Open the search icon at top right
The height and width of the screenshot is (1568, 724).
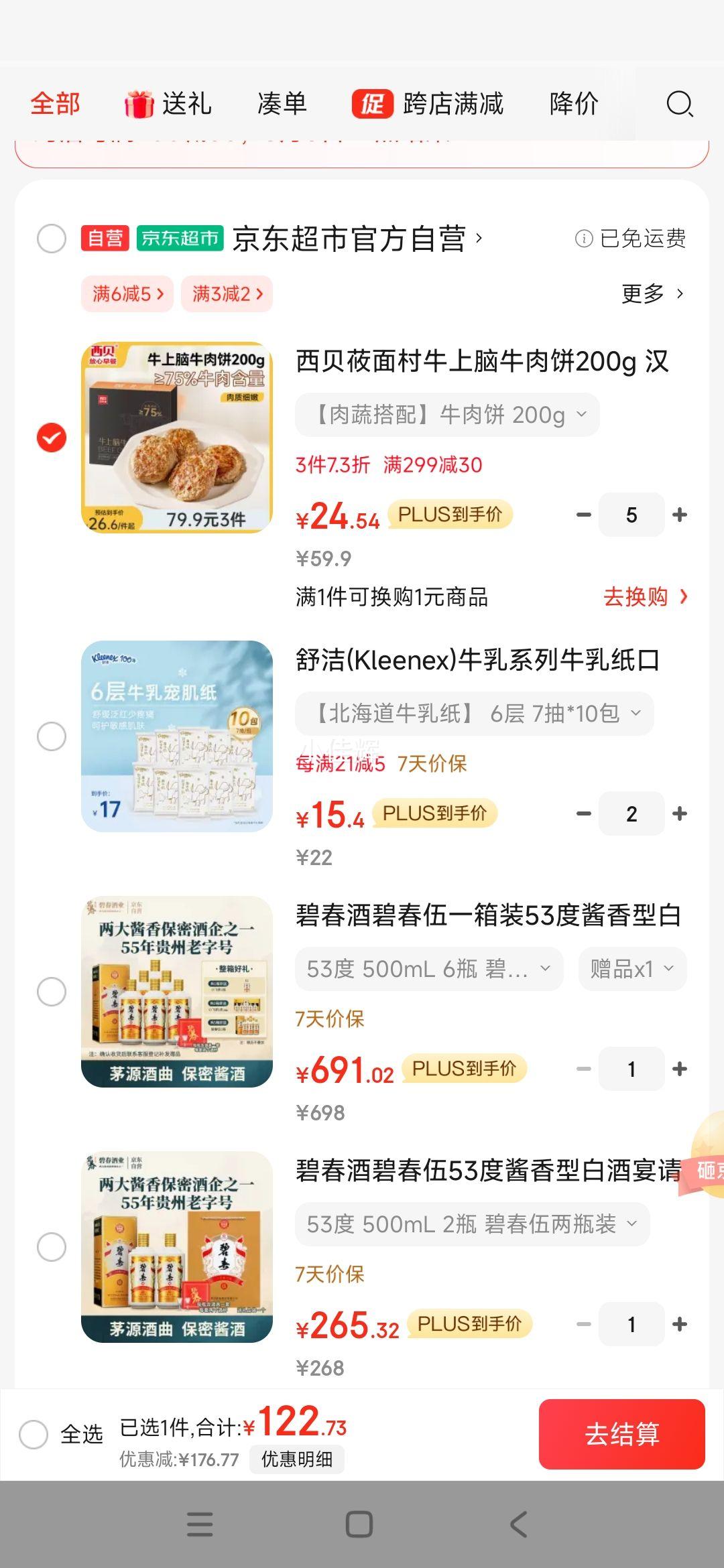(x=679, y=104)
